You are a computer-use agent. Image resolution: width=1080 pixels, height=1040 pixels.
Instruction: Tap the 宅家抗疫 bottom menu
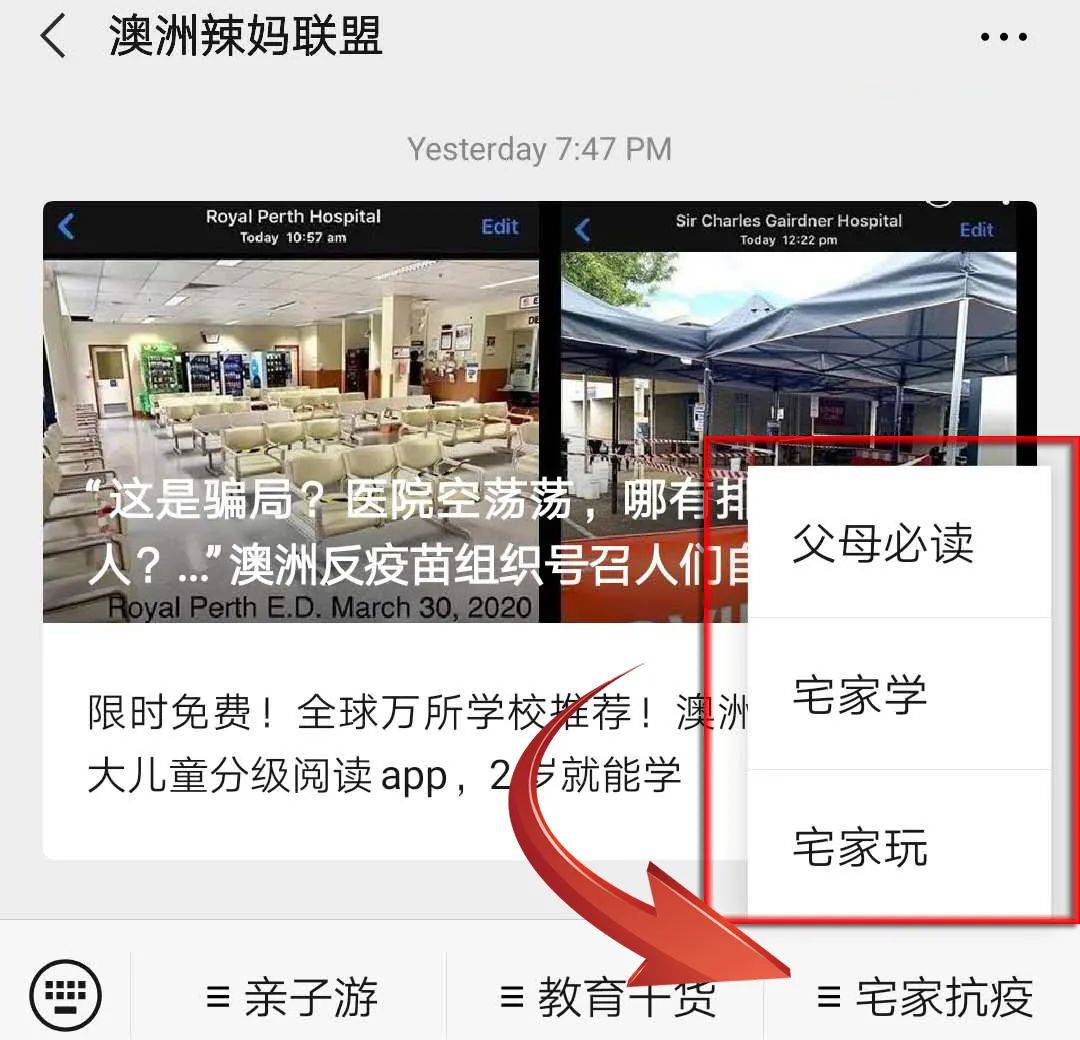[924, 997]
